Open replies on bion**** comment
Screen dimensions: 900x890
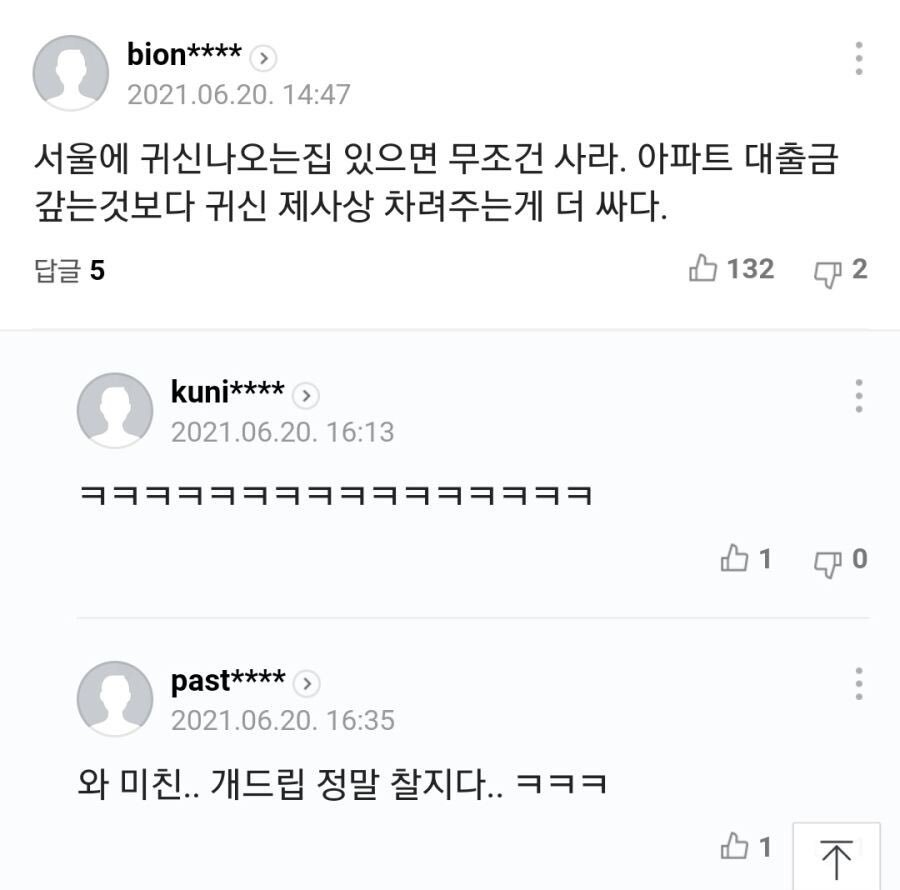[x=70, y=270]
